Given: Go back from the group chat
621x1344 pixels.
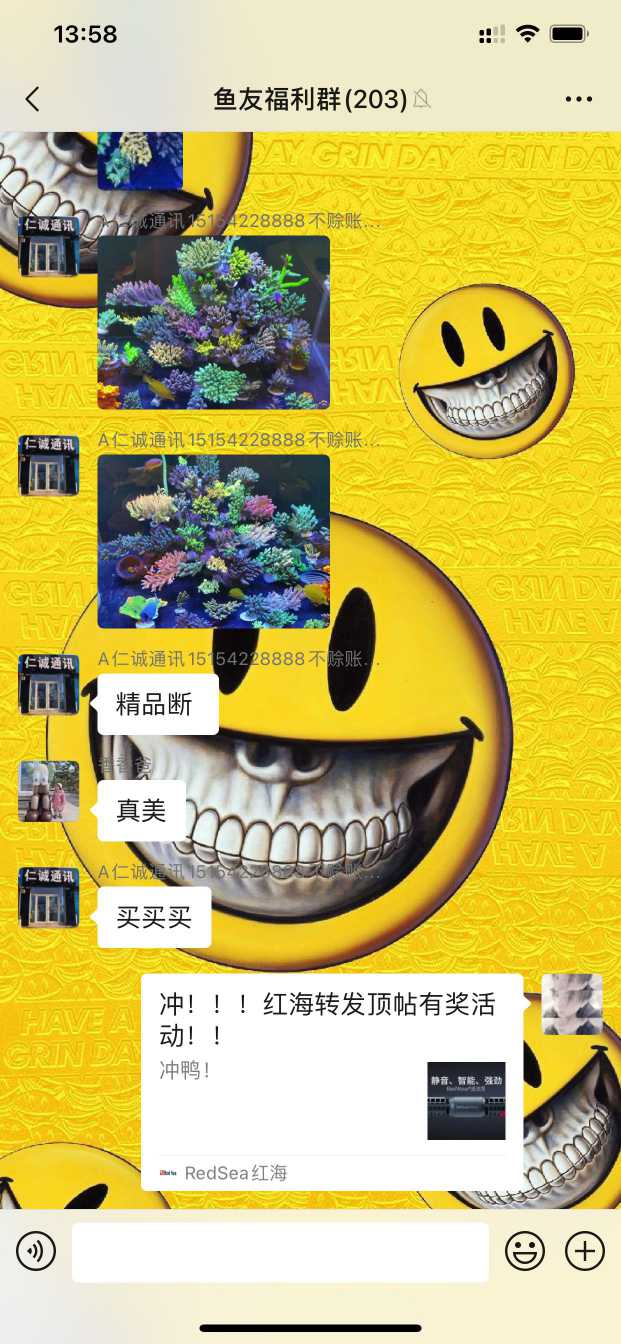Looking at the screenshot, I should tap(33, 98).
